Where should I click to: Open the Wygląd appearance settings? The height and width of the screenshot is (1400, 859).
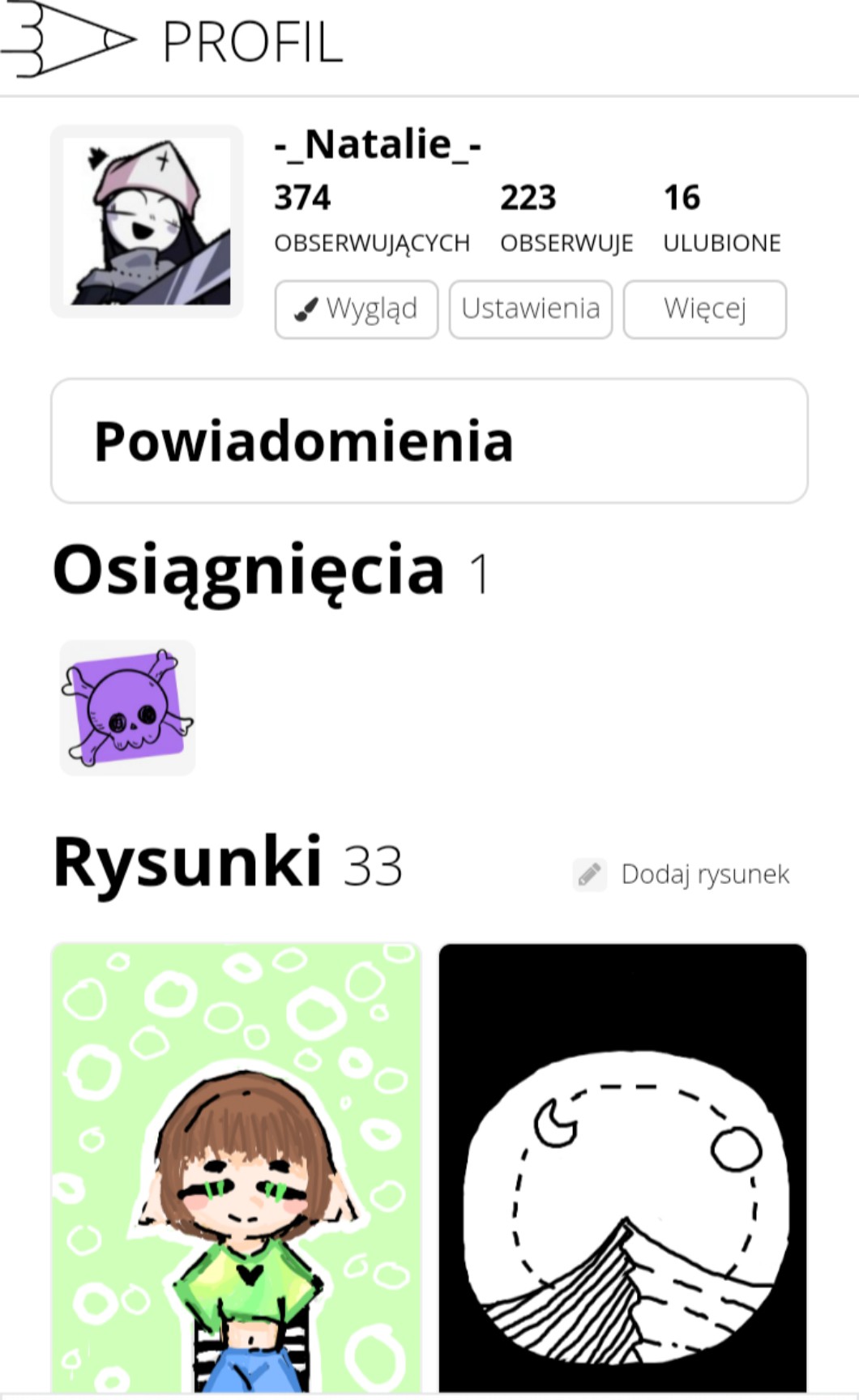tap(357, 309)
